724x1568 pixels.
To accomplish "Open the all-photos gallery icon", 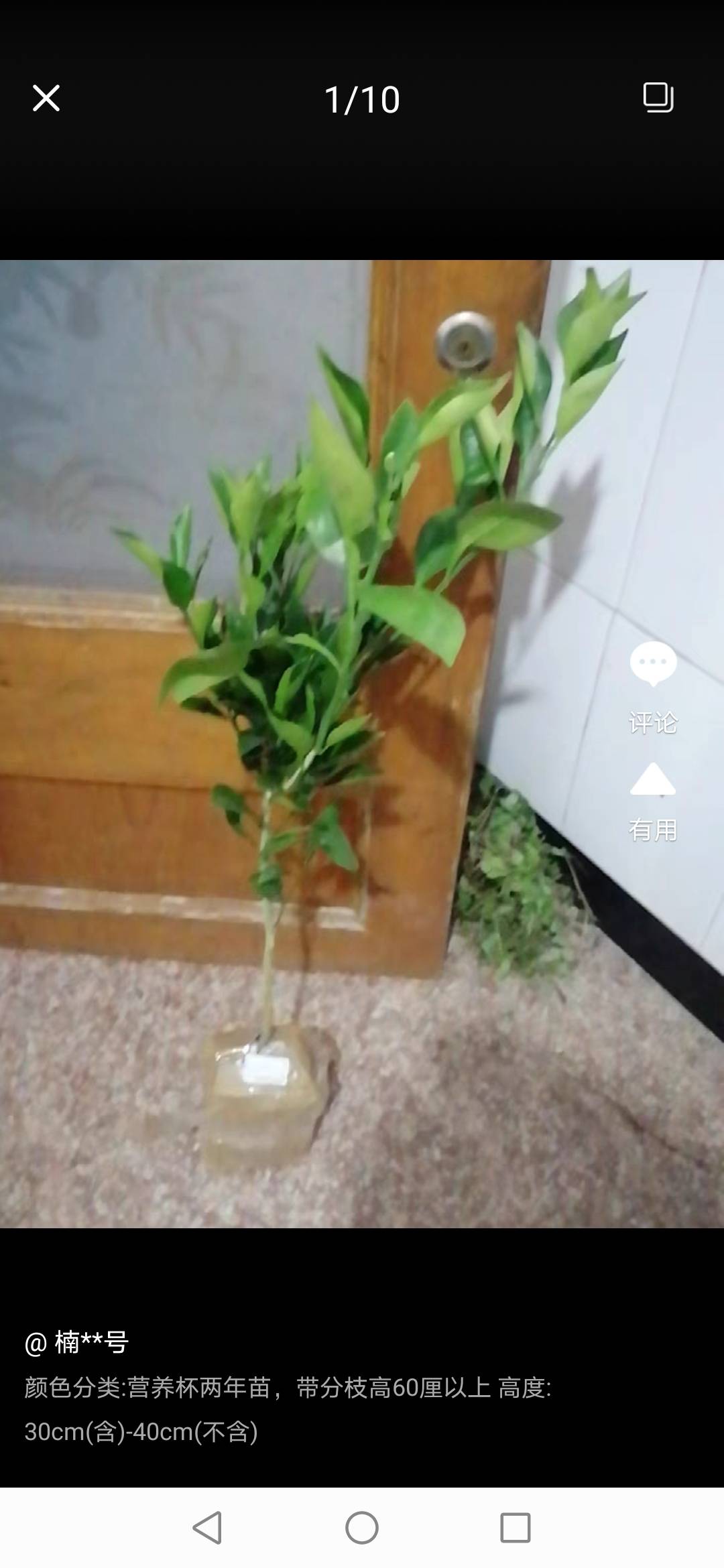I will click(658, 98).
